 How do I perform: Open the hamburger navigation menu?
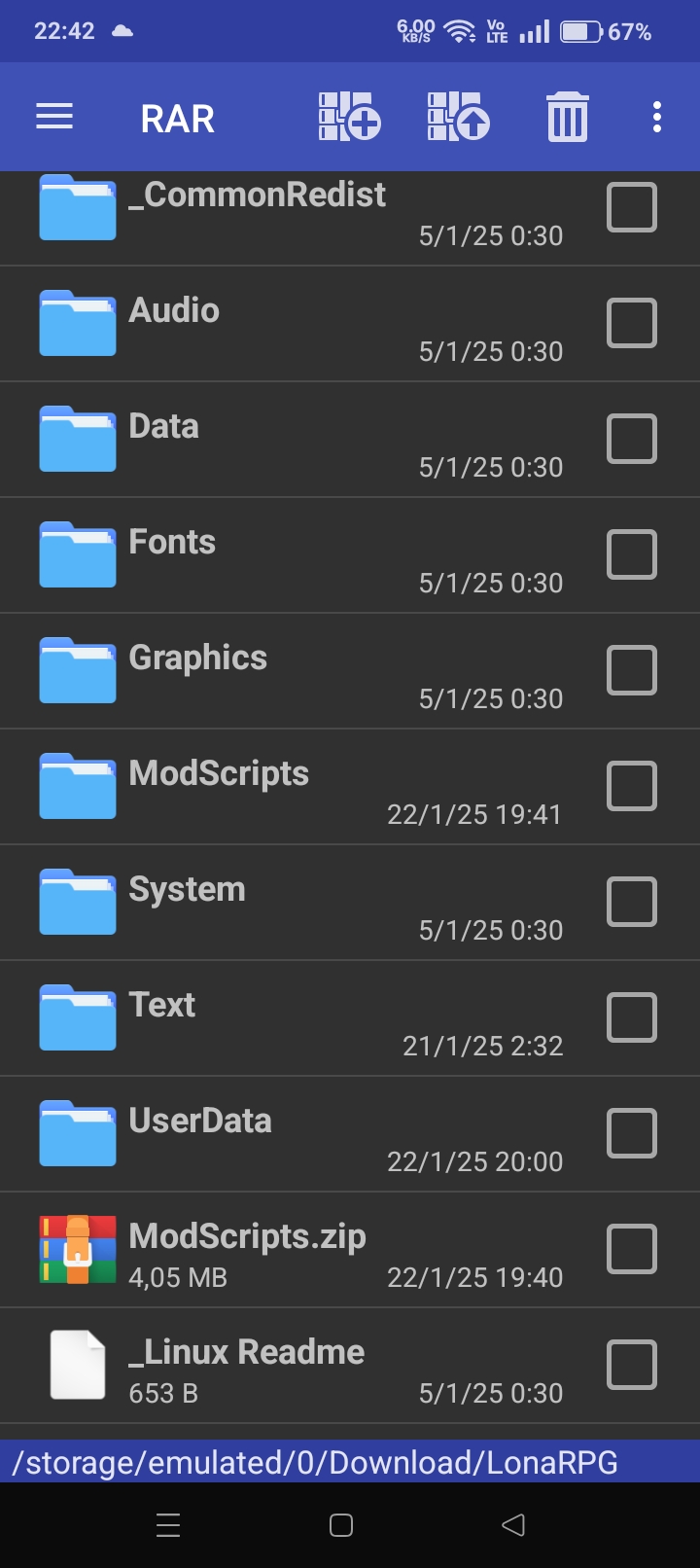tap(54, 118)
